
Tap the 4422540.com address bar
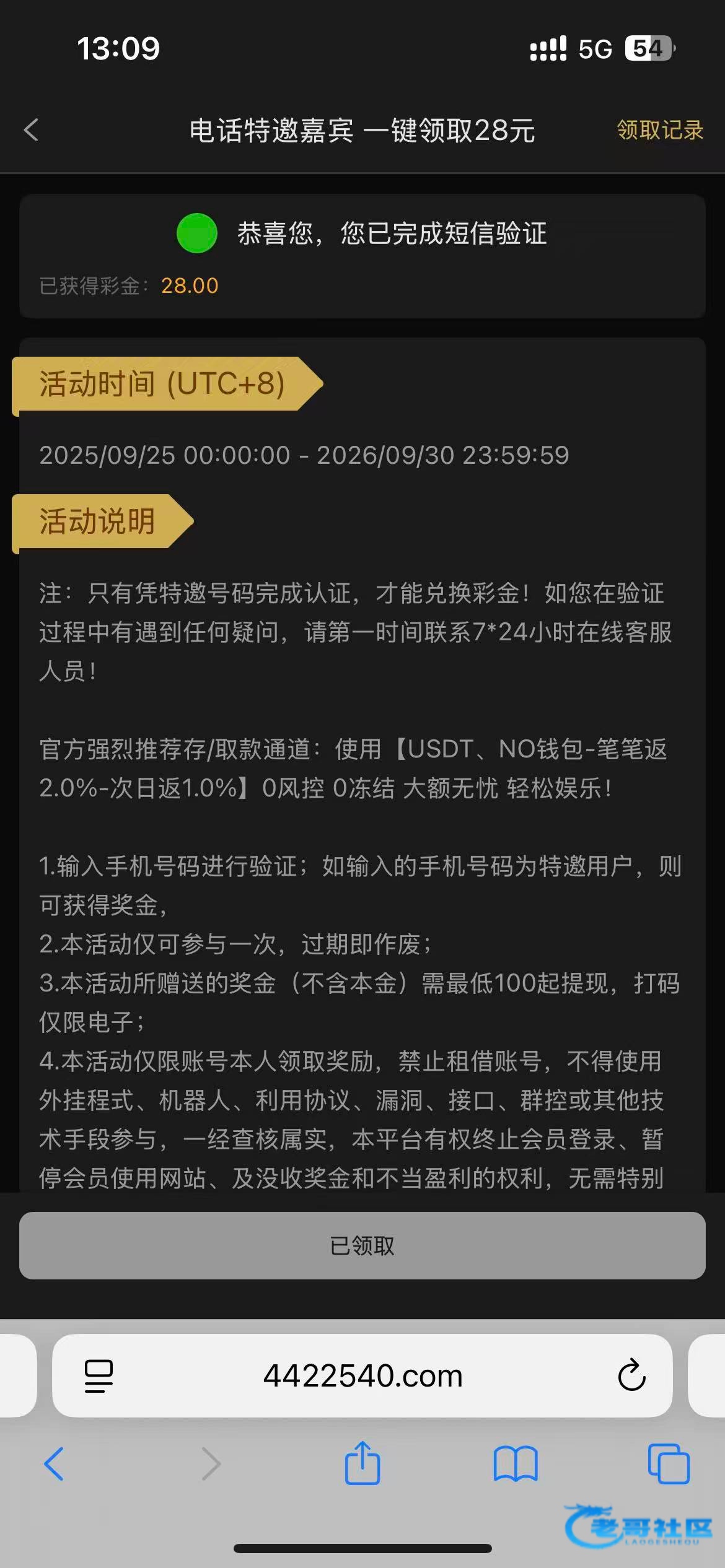coord(363,1376)
